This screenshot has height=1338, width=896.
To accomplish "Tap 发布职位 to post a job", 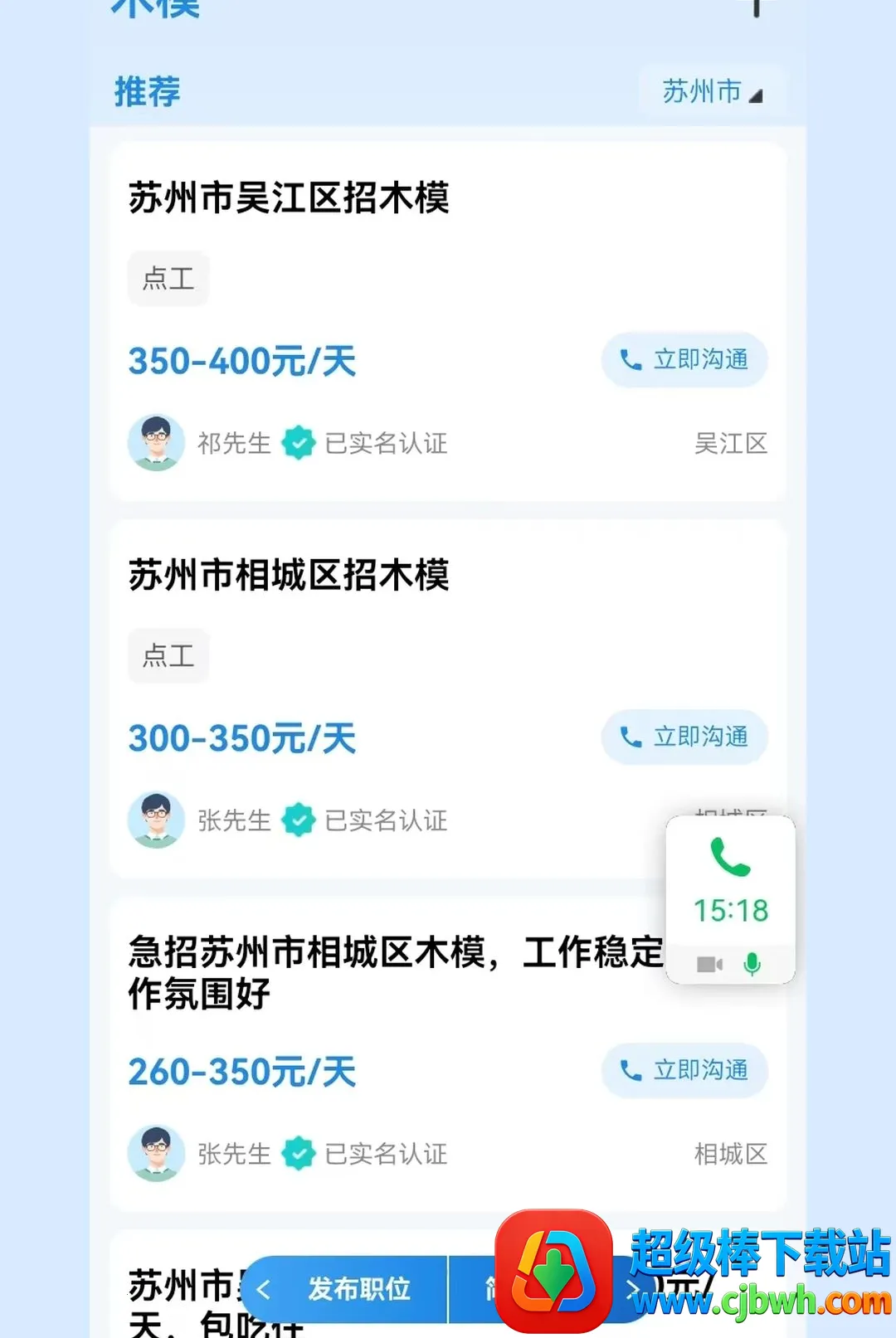I will click(x=359, y=1289).
